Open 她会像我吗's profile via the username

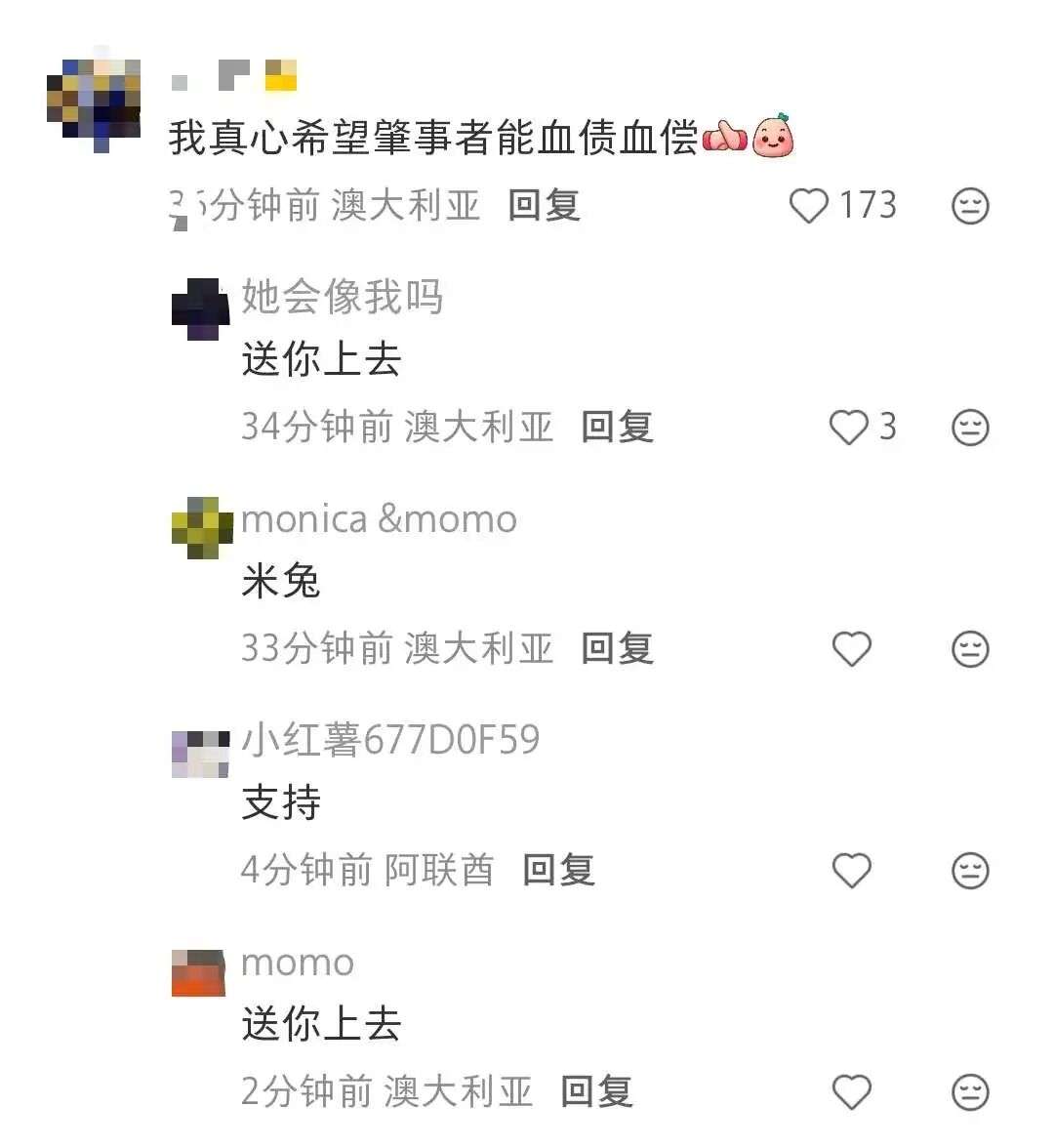pyautogui.click(x=342, y=297)
